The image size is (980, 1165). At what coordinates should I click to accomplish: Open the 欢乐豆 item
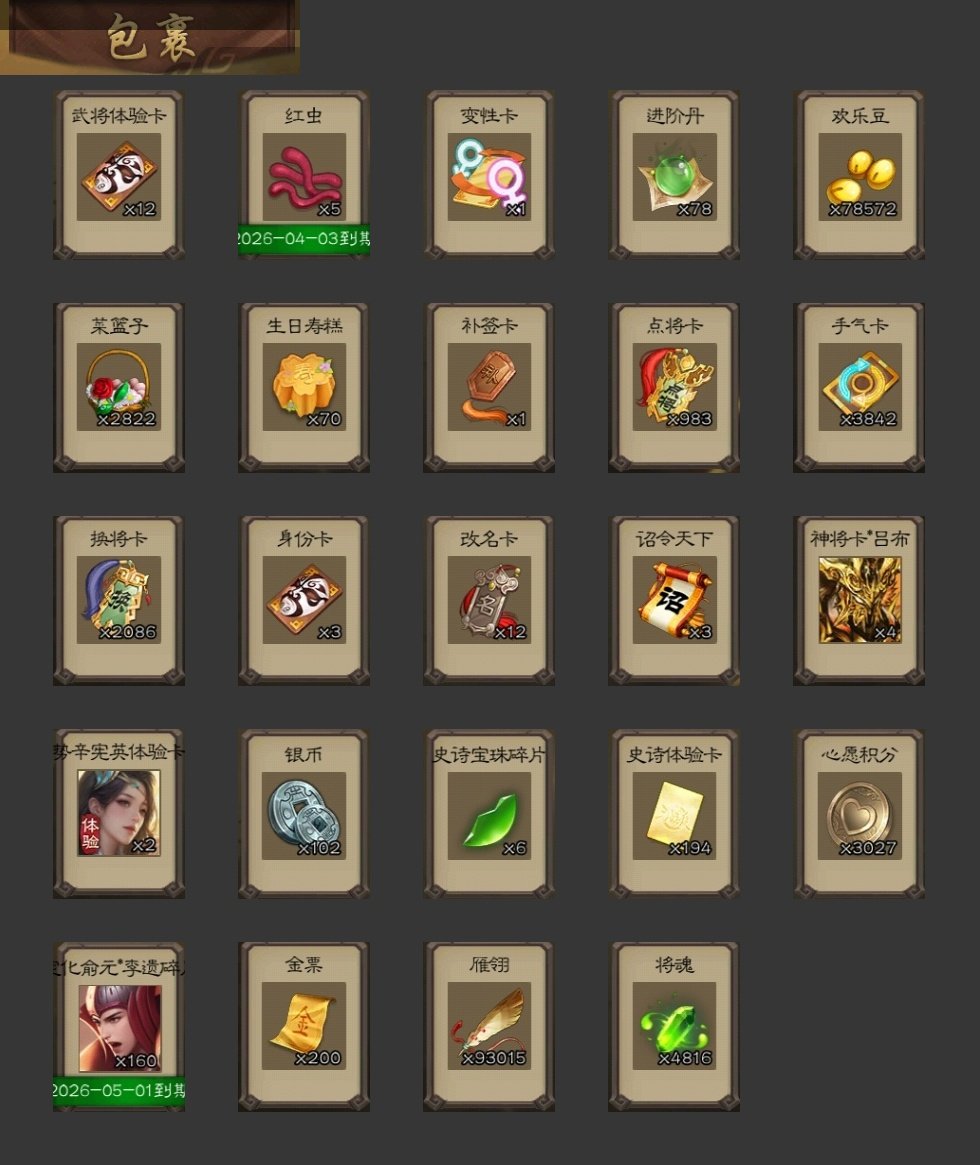tap(859, 176)
